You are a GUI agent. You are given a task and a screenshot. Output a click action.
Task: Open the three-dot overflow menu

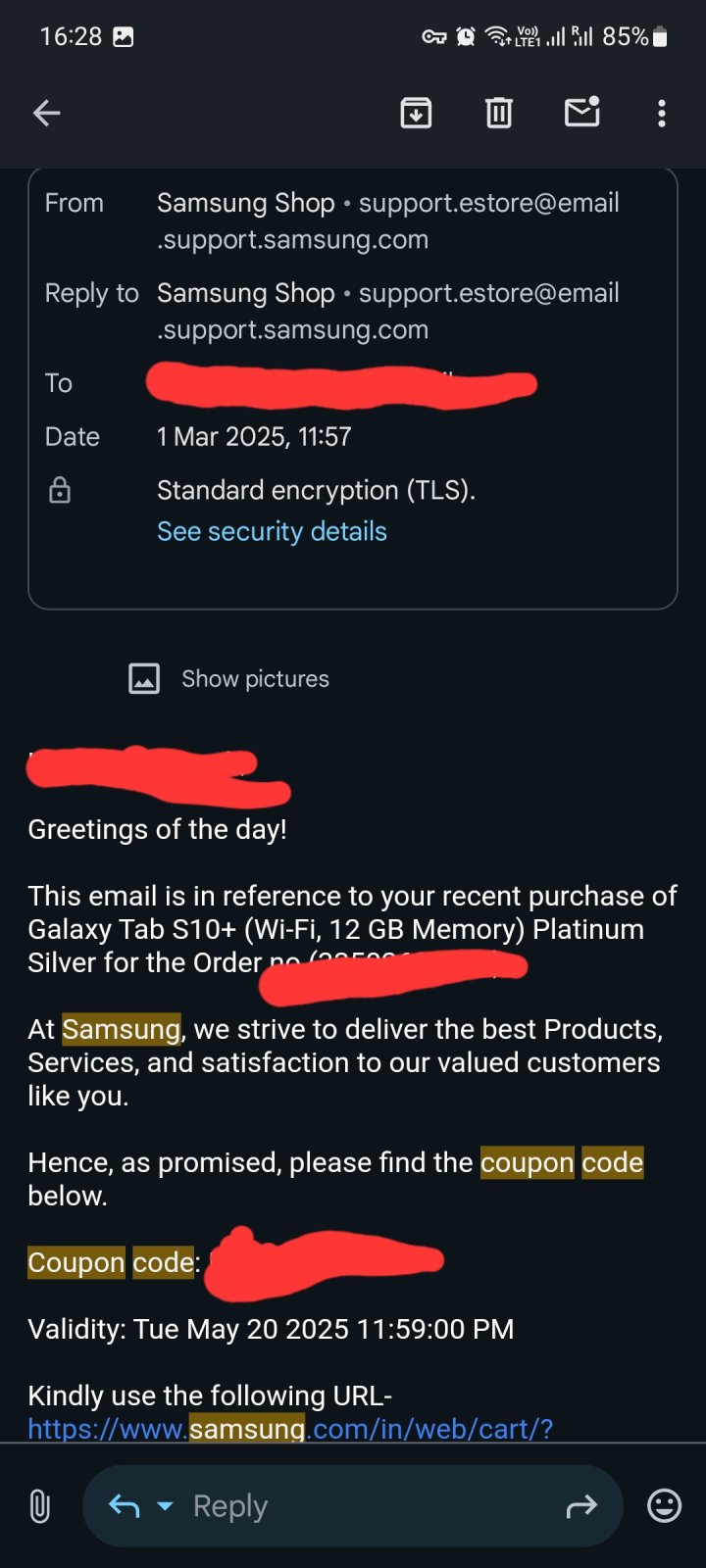click(x=662, y=114)
